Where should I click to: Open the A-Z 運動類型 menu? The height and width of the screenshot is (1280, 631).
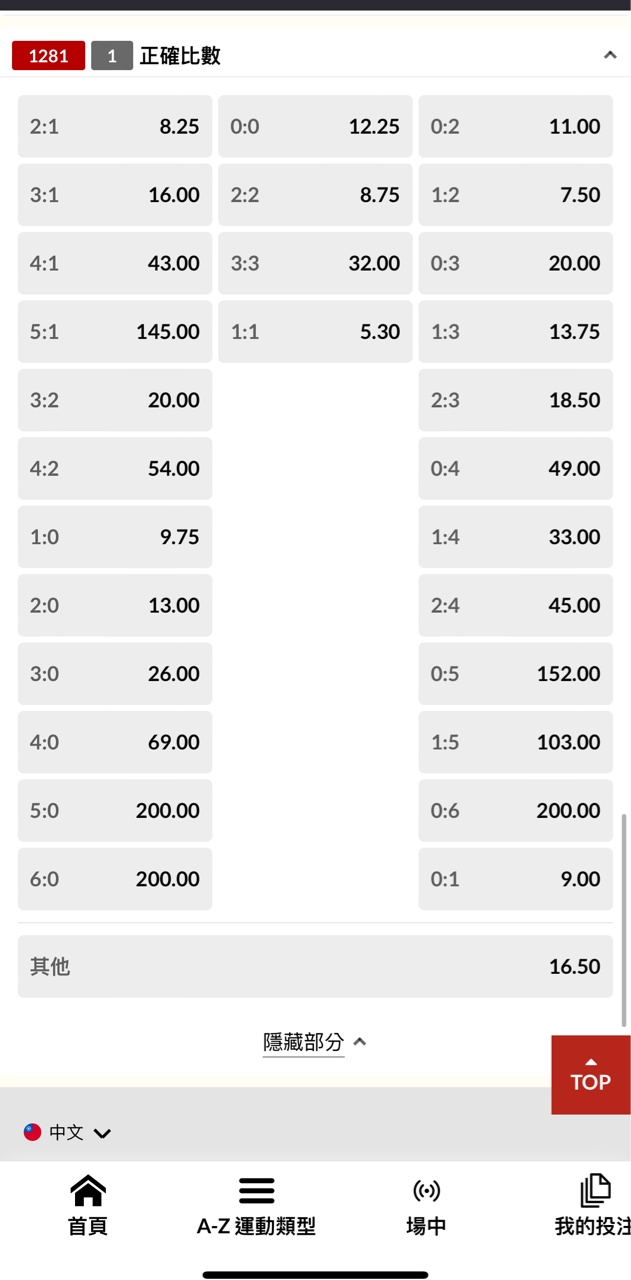coord(256,1206)
